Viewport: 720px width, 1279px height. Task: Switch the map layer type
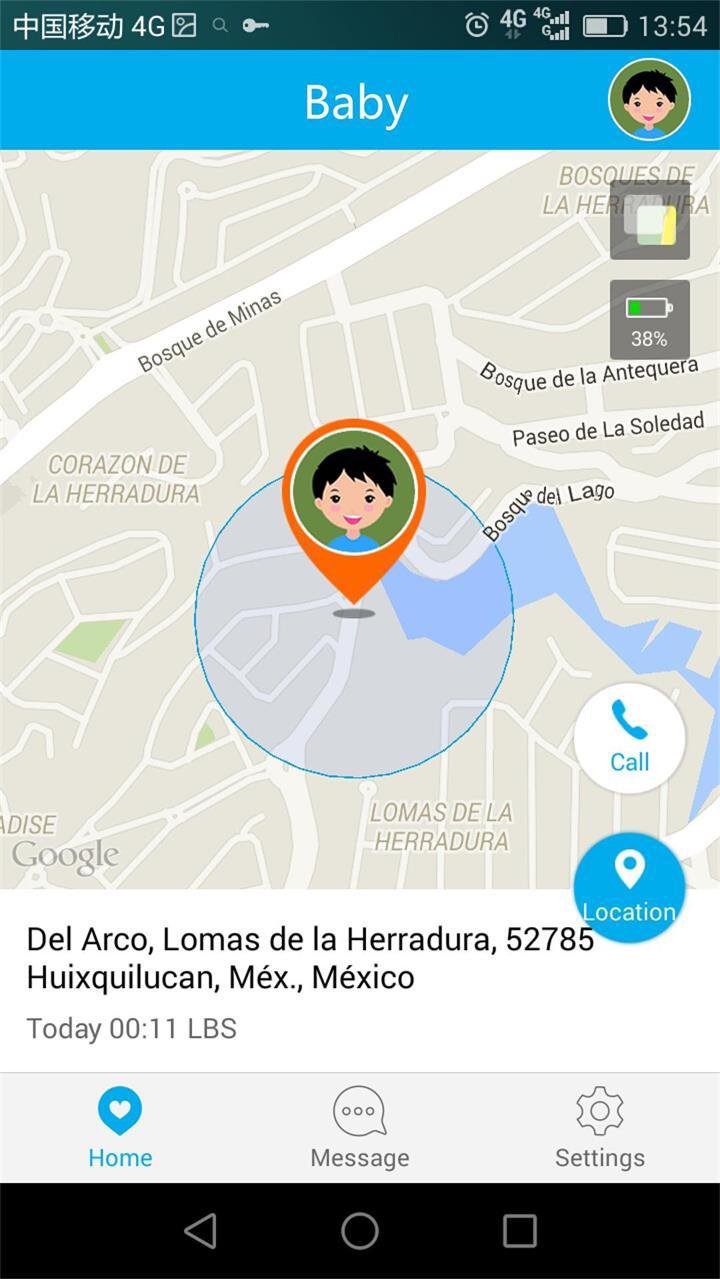click(x=650, y=221)
